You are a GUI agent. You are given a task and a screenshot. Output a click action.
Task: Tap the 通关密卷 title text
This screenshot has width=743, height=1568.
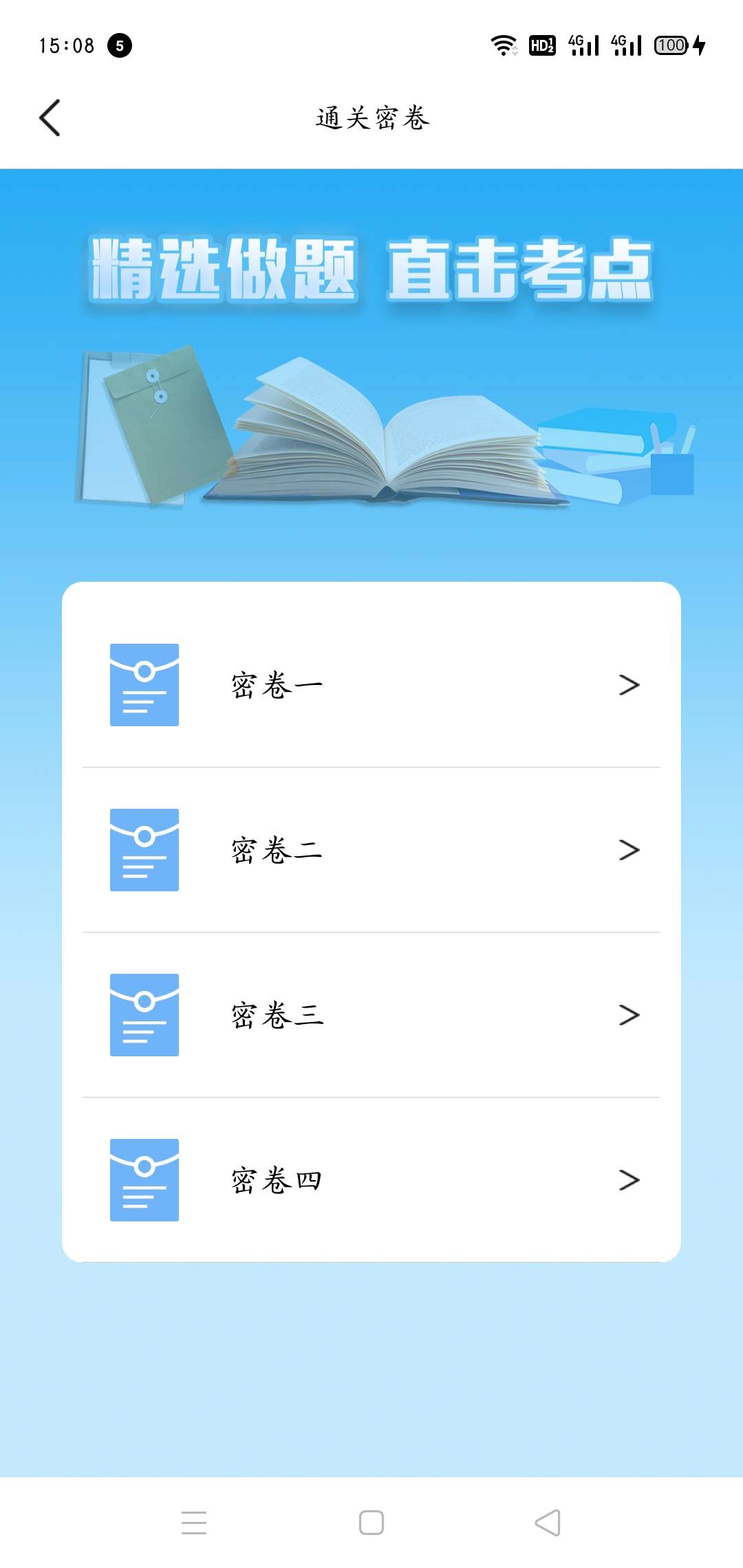(x=371, y=117)
